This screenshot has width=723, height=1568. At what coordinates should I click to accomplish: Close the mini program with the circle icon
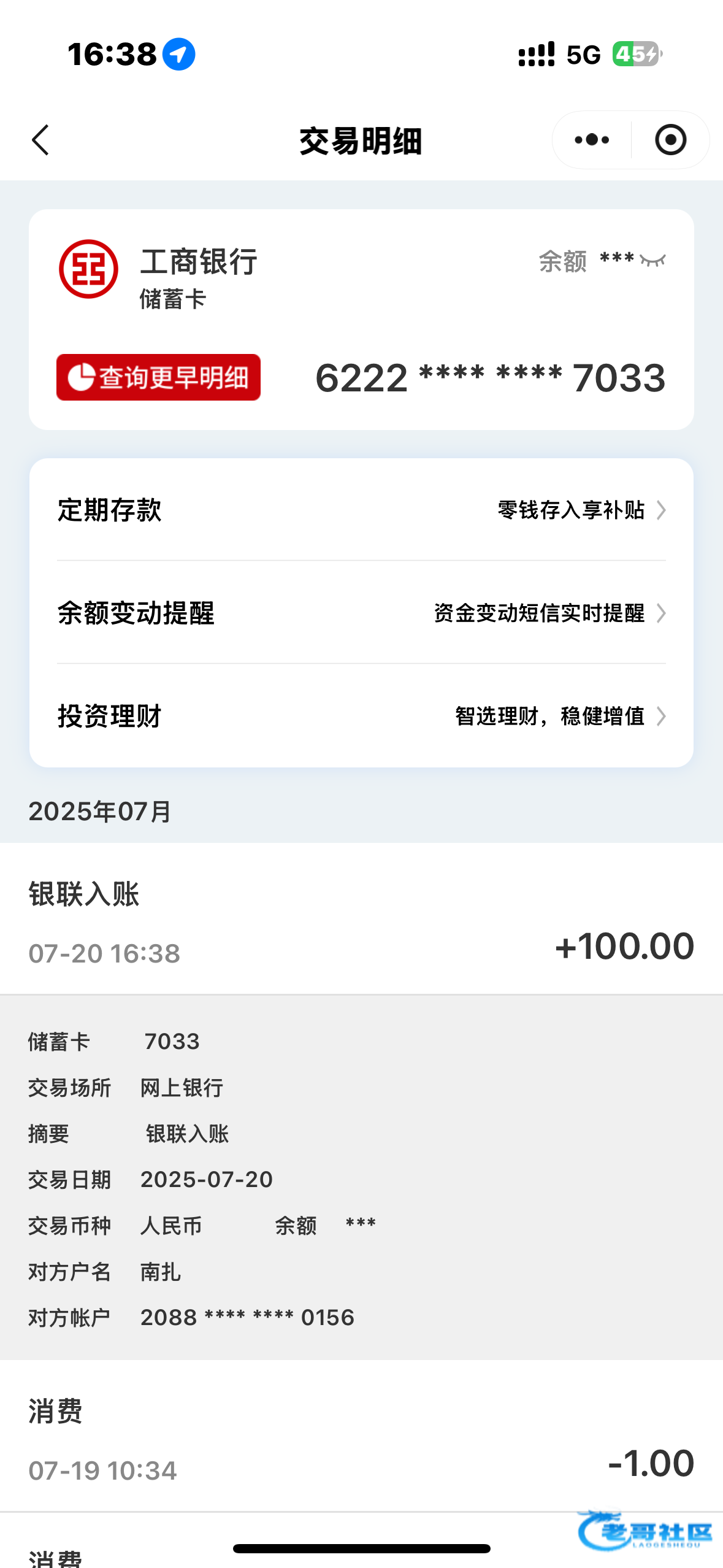[x=670, y=140]
